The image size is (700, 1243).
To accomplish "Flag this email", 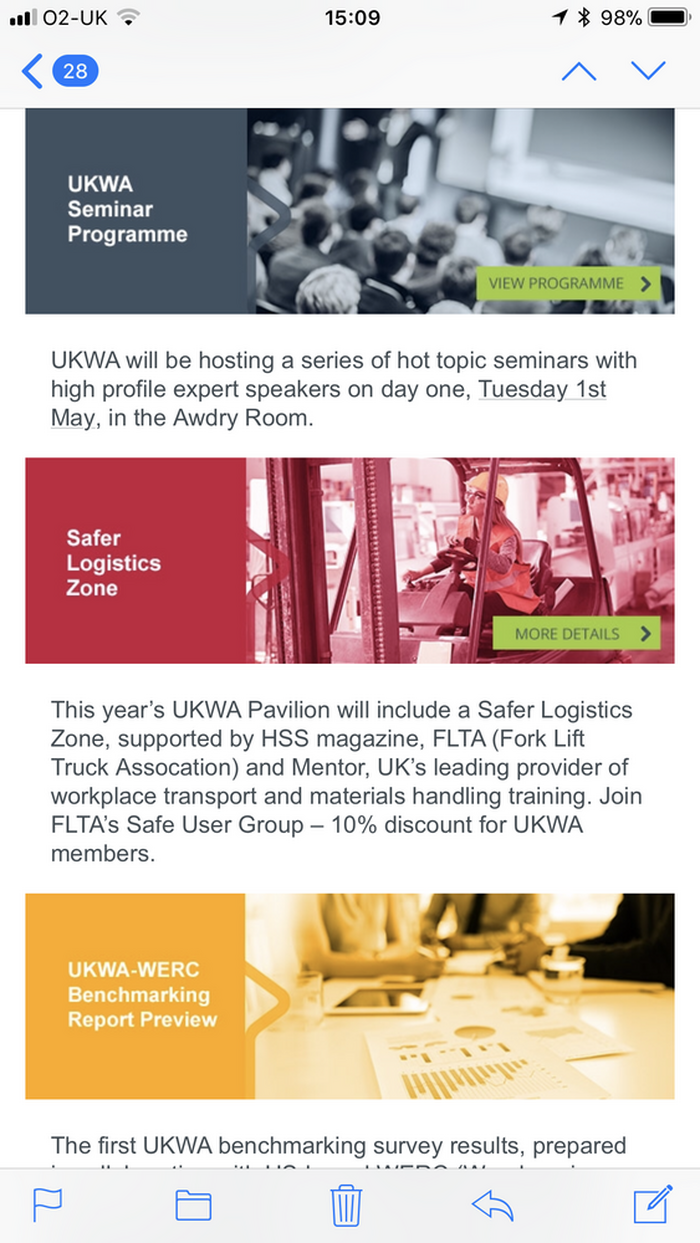I will 48,1206.
